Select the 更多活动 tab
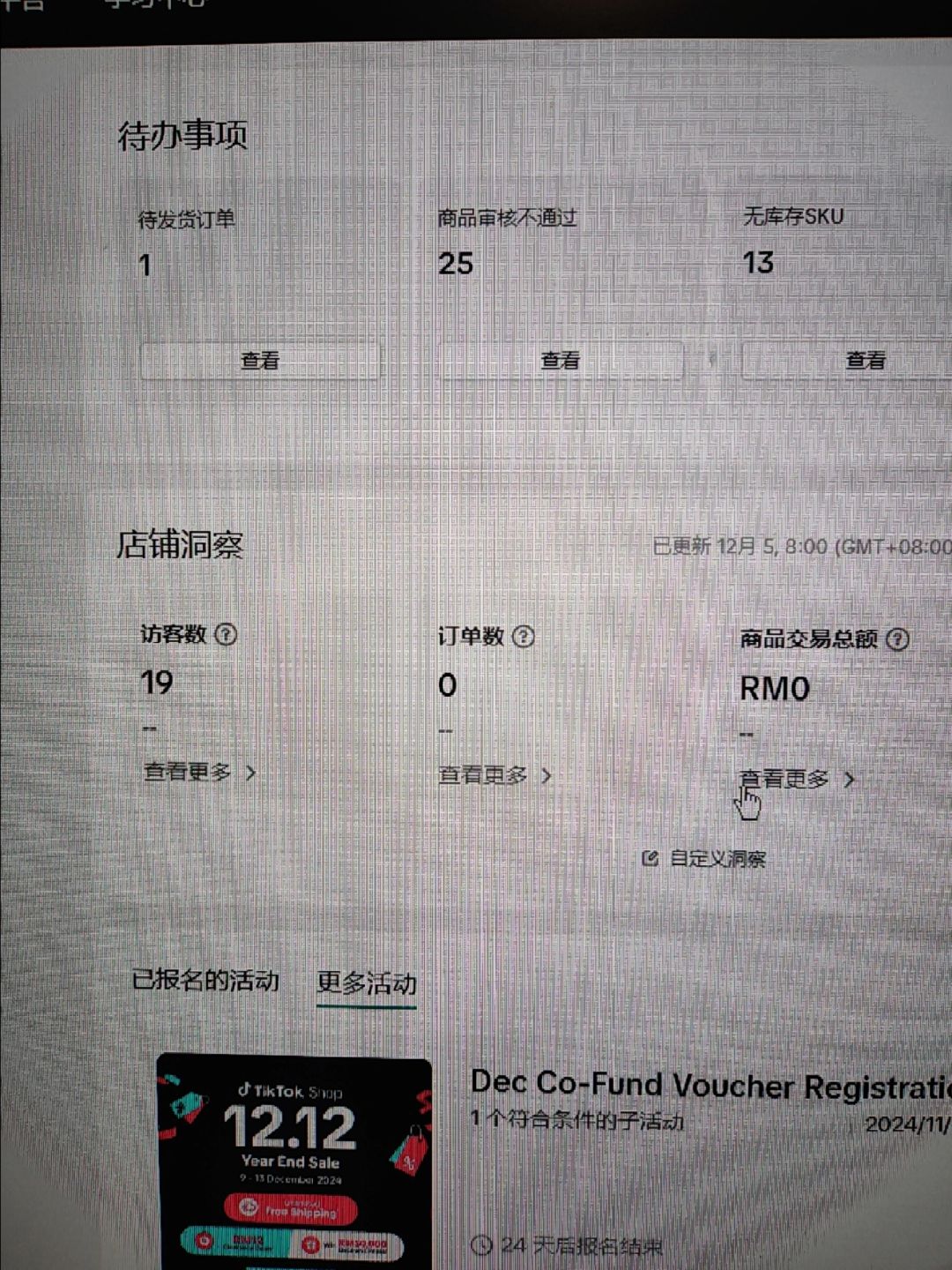The width and height of the screenshot is (952, 1270). [367, 982]
